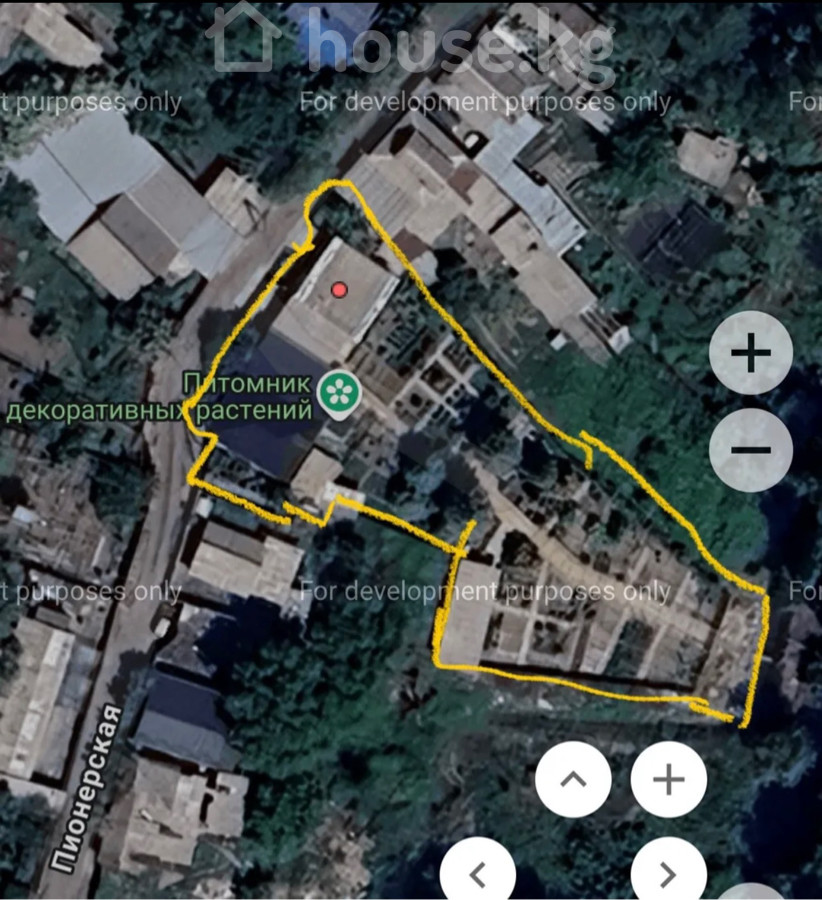Zoom out of the map
The width and height of the screenshot is (822, 900).
(x=750, y=450)
